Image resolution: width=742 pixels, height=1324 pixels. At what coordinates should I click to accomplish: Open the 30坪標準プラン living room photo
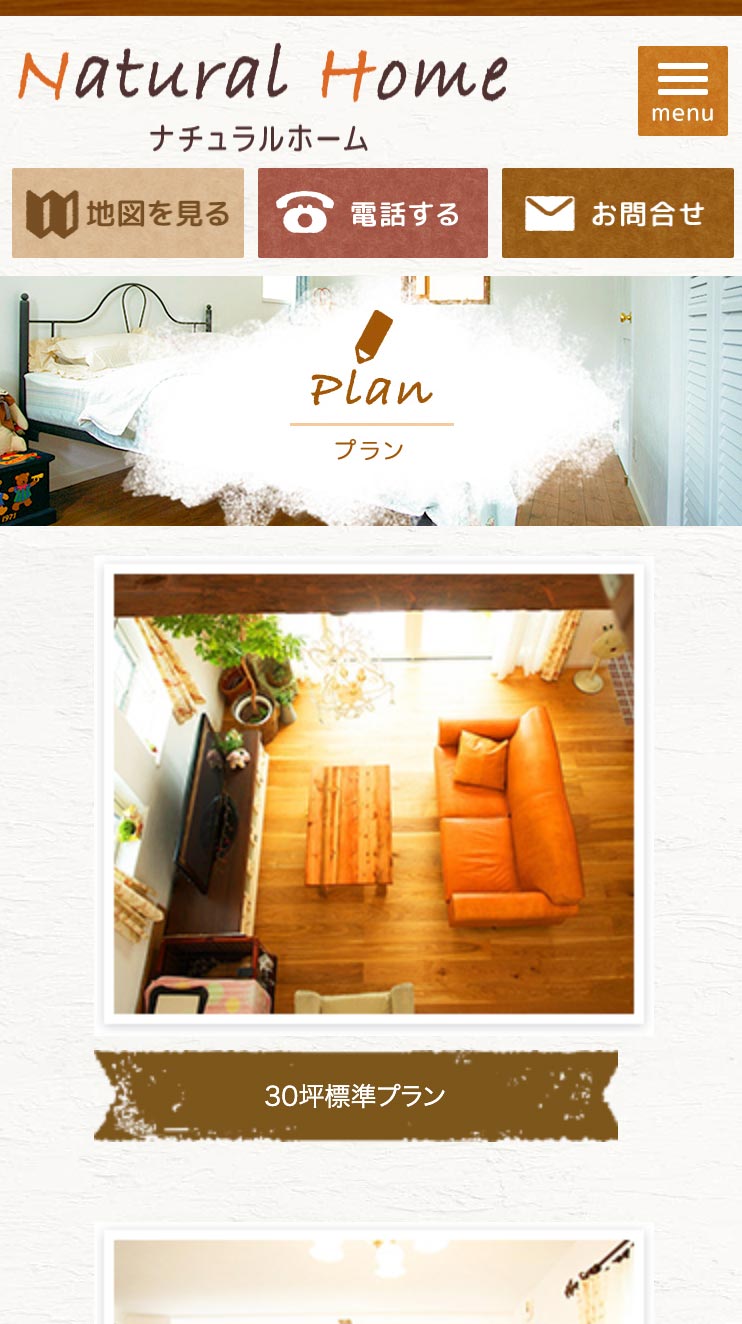[x=373, y=794]
